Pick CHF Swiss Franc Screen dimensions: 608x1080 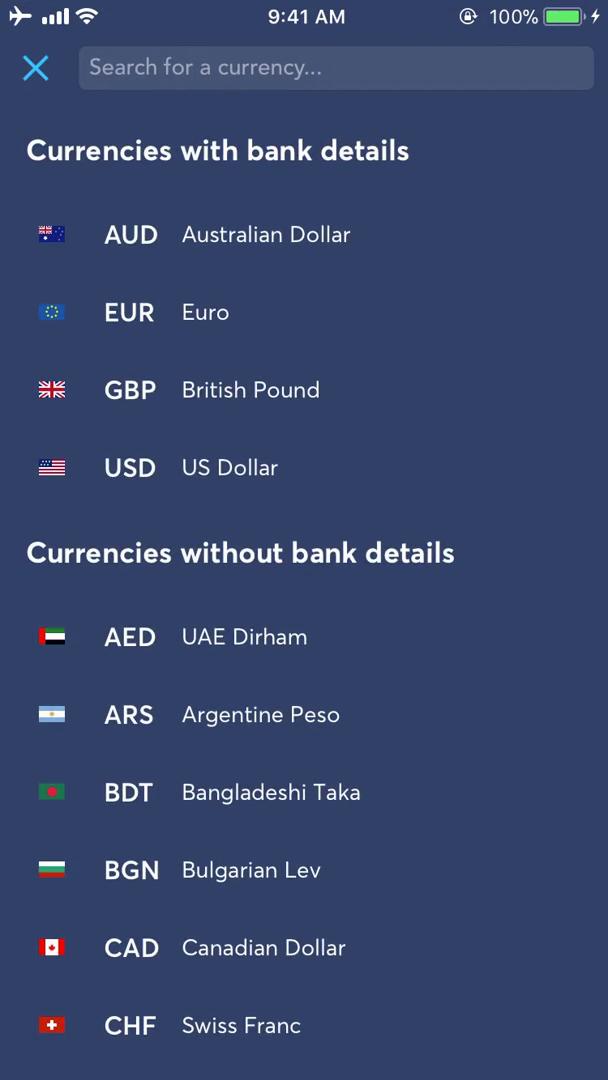202,1026
